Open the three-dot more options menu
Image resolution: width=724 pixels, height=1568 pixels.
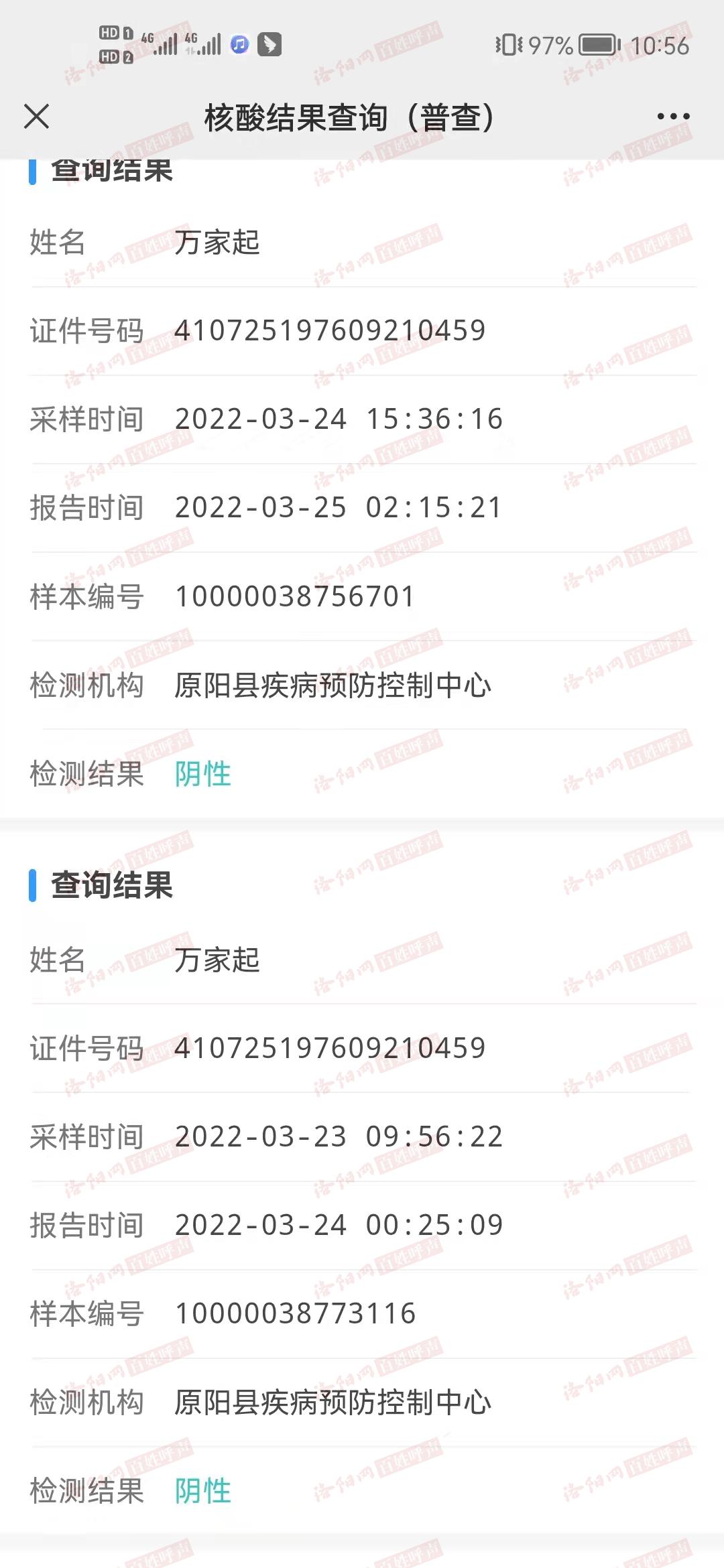(673, 117)
